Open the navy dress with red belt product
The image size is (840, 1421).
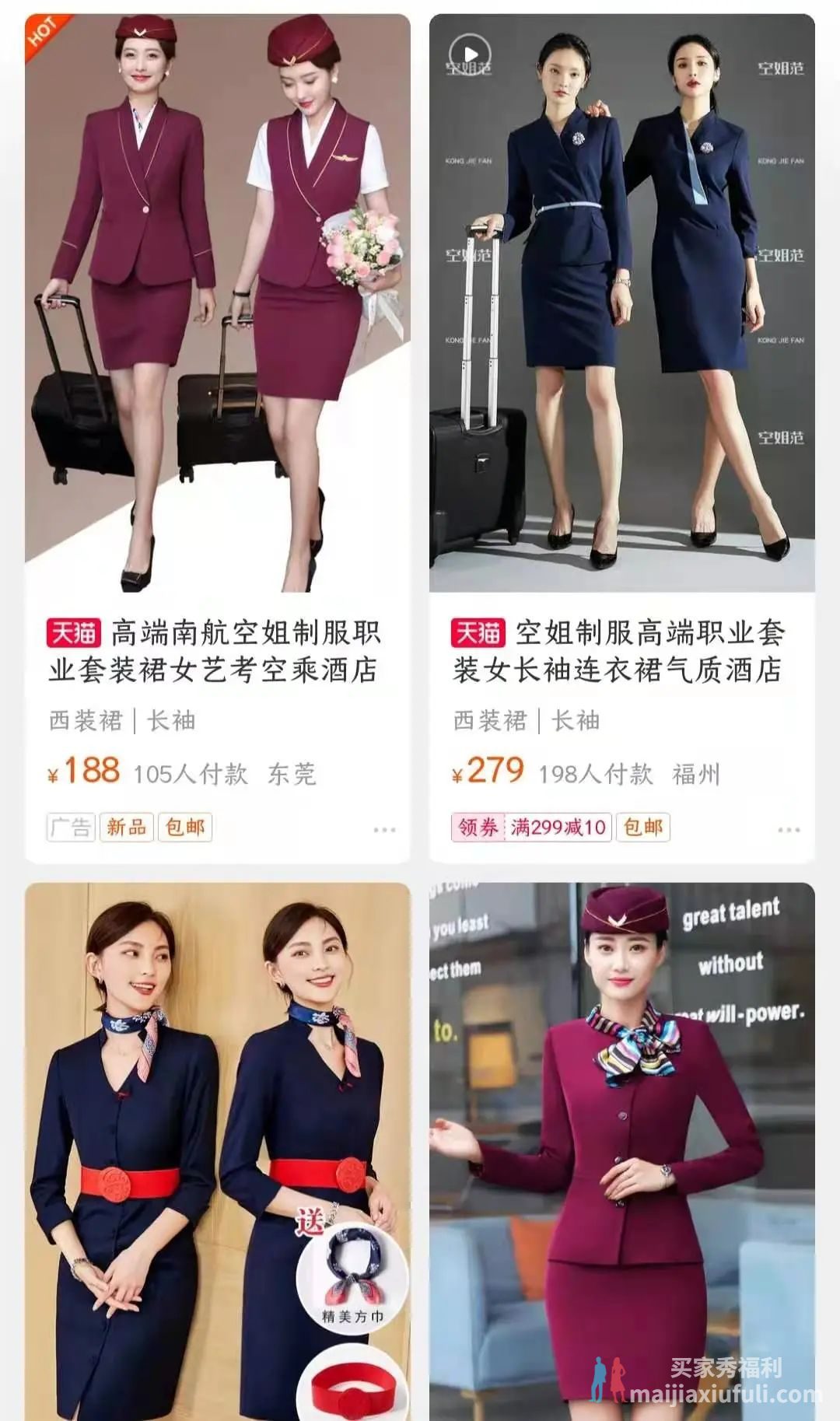217,1151
